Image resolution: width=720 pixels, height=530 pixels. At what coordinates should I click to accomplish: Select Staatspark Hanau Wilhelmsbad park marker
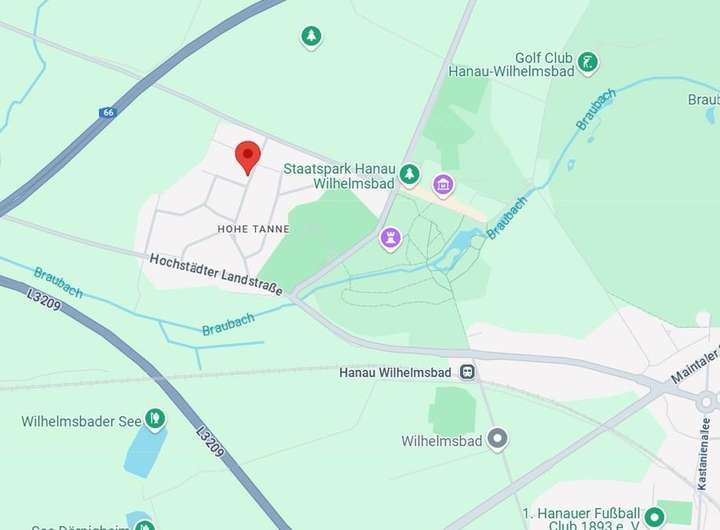pos(409,175)
